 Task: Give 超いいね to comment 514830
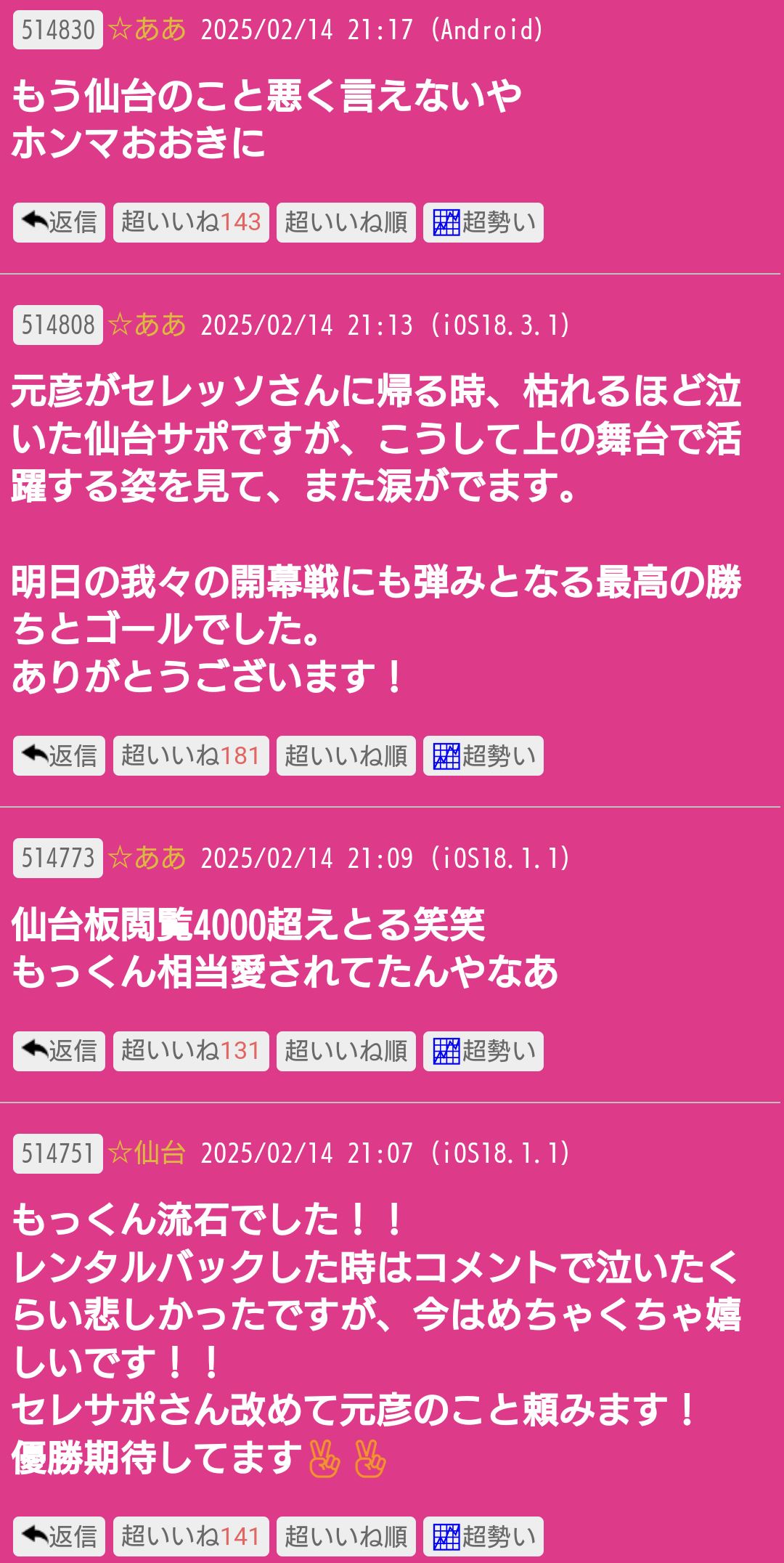pyautogui.click(x=191, y=222)
